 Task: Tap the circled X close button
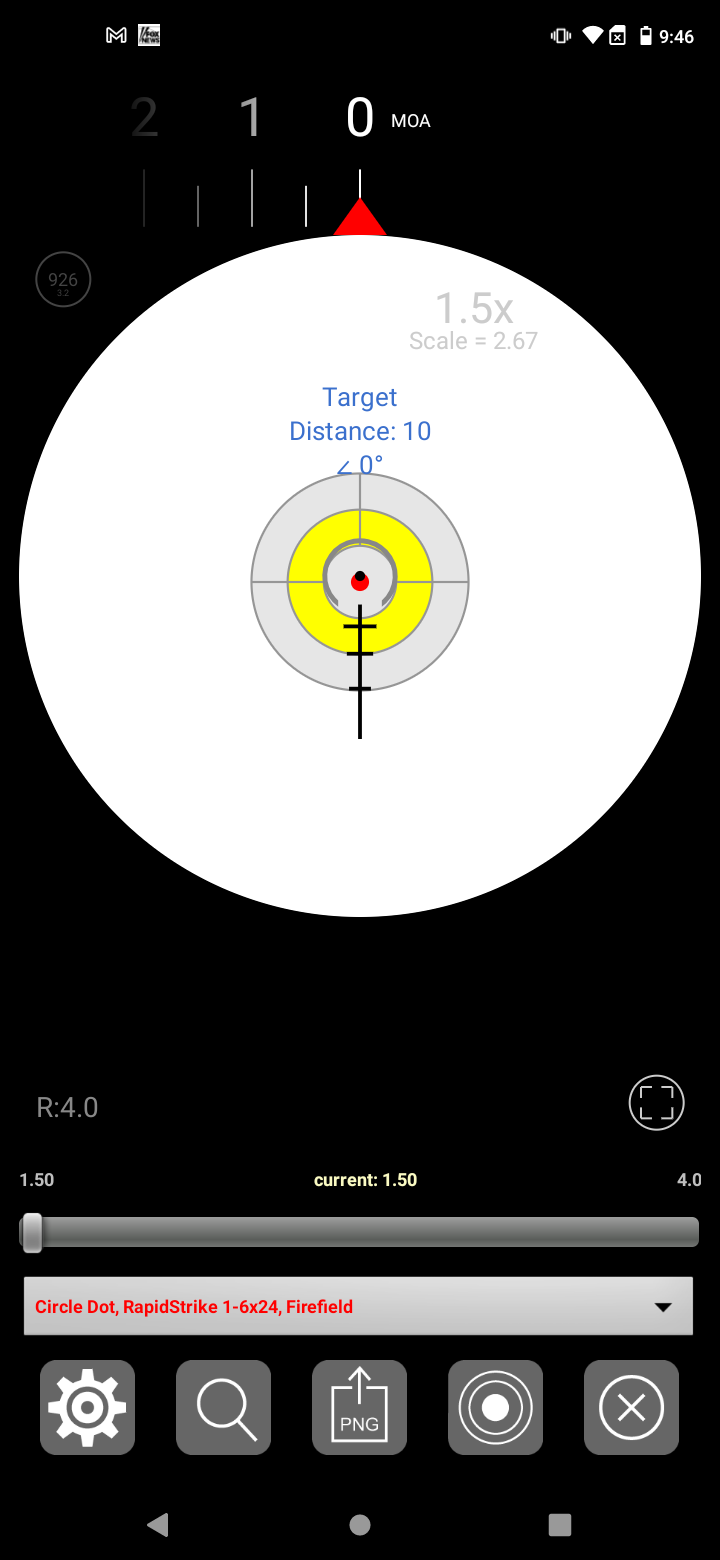tap(631, 1407)
